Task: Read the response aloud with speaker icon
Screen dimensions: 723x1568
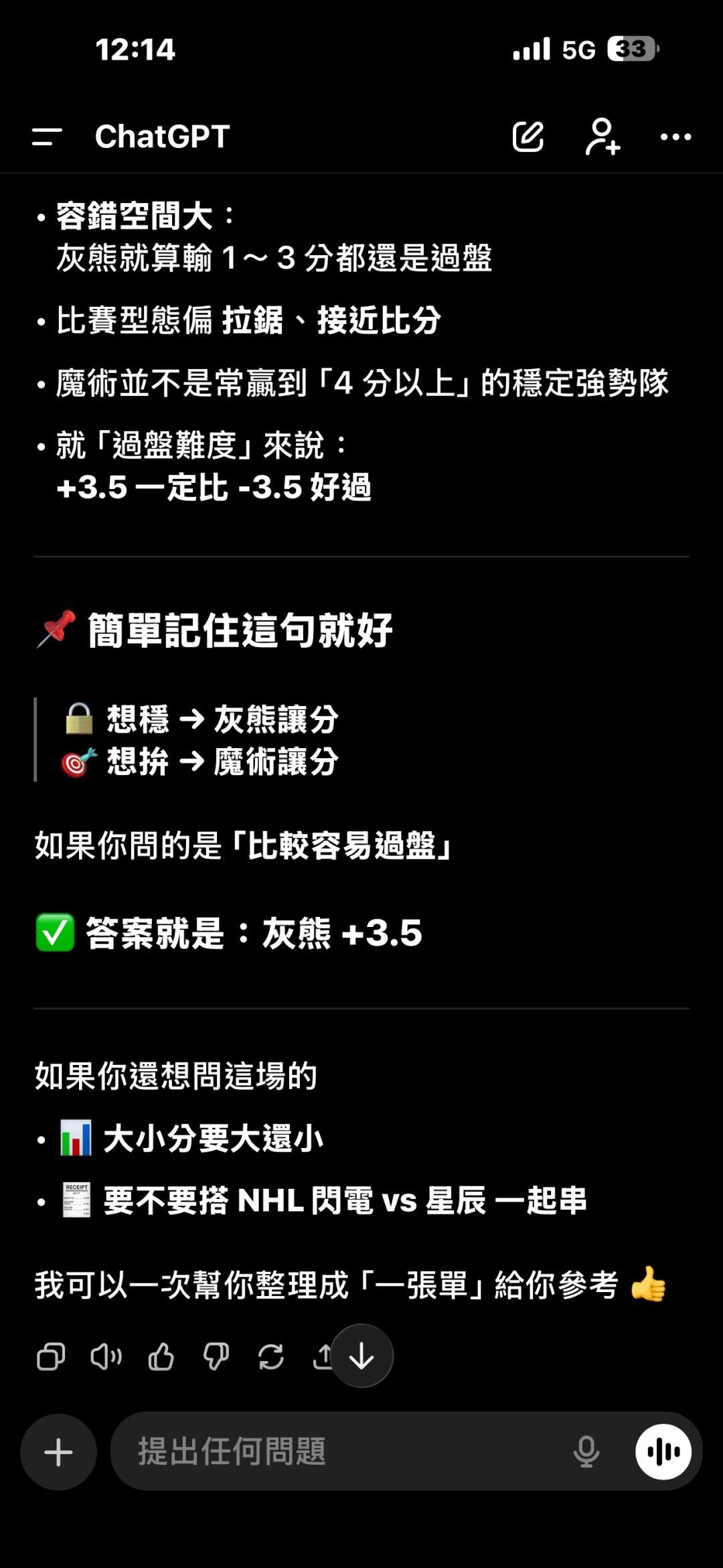Action: [106, 1357]
